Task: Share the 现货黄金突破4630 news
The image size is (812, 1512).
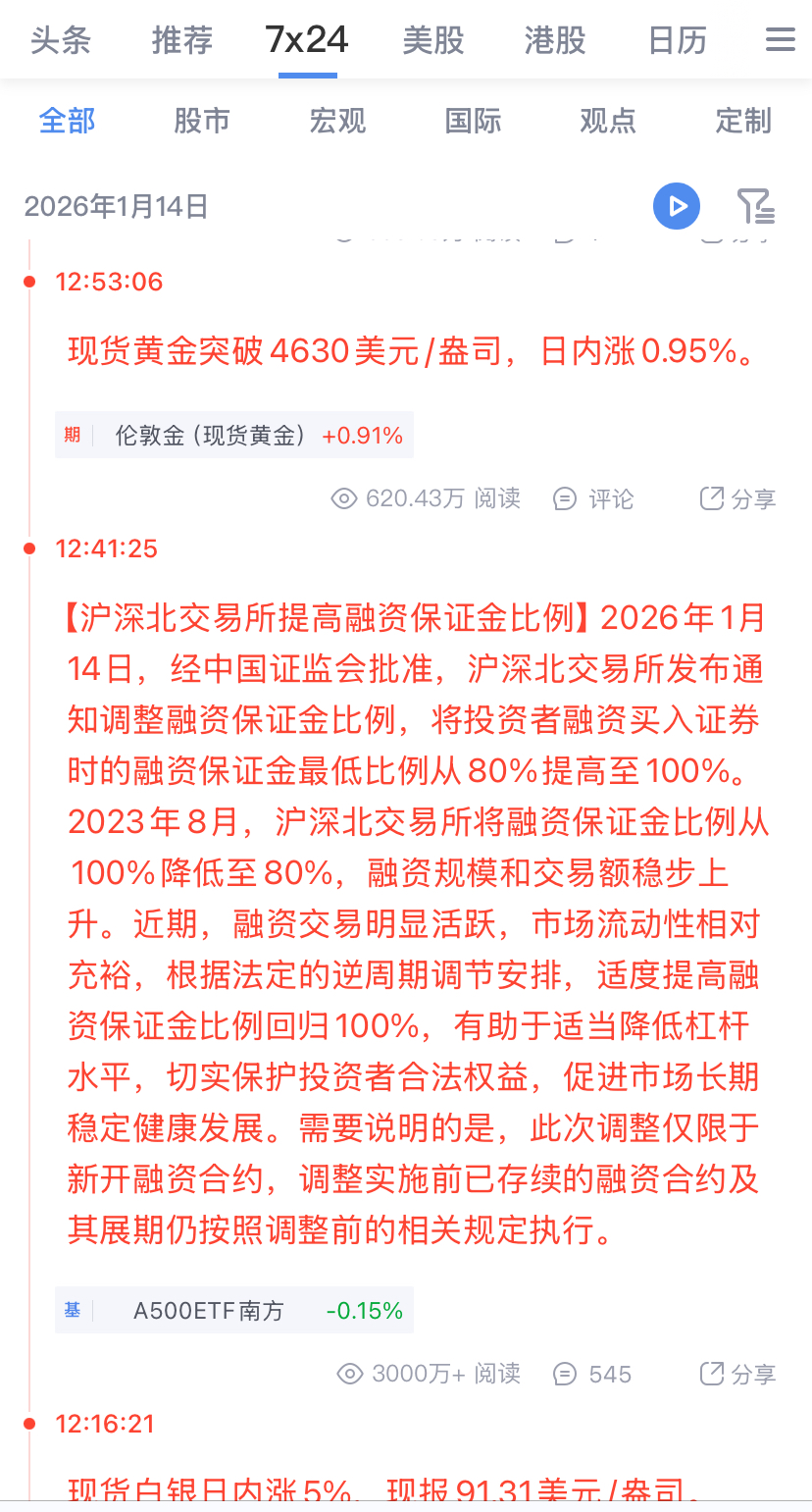Action: [737, 498]
